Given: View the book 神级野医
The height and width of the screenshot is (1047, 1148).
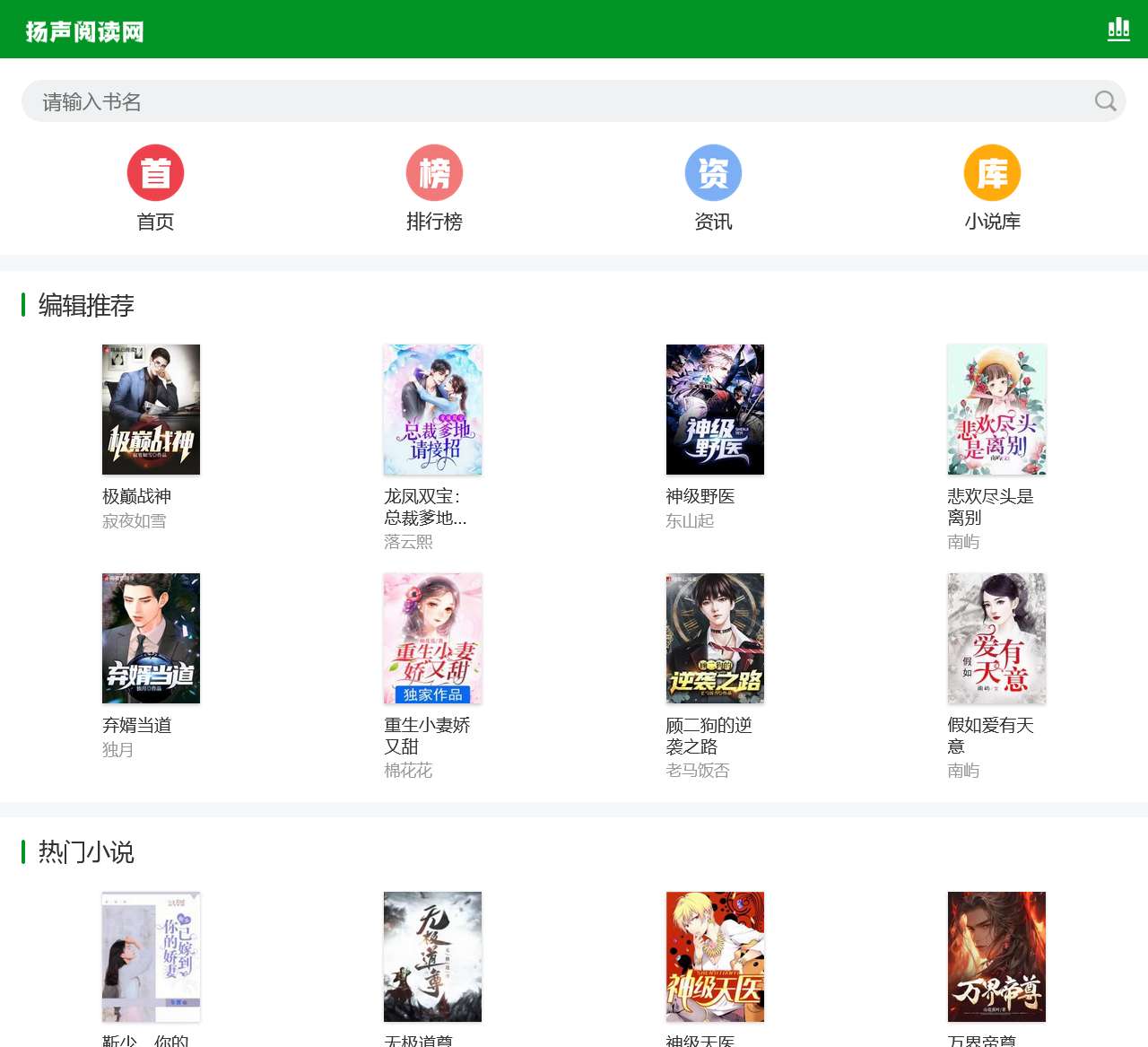Looking at the screenshot, I should pos(715,410).
